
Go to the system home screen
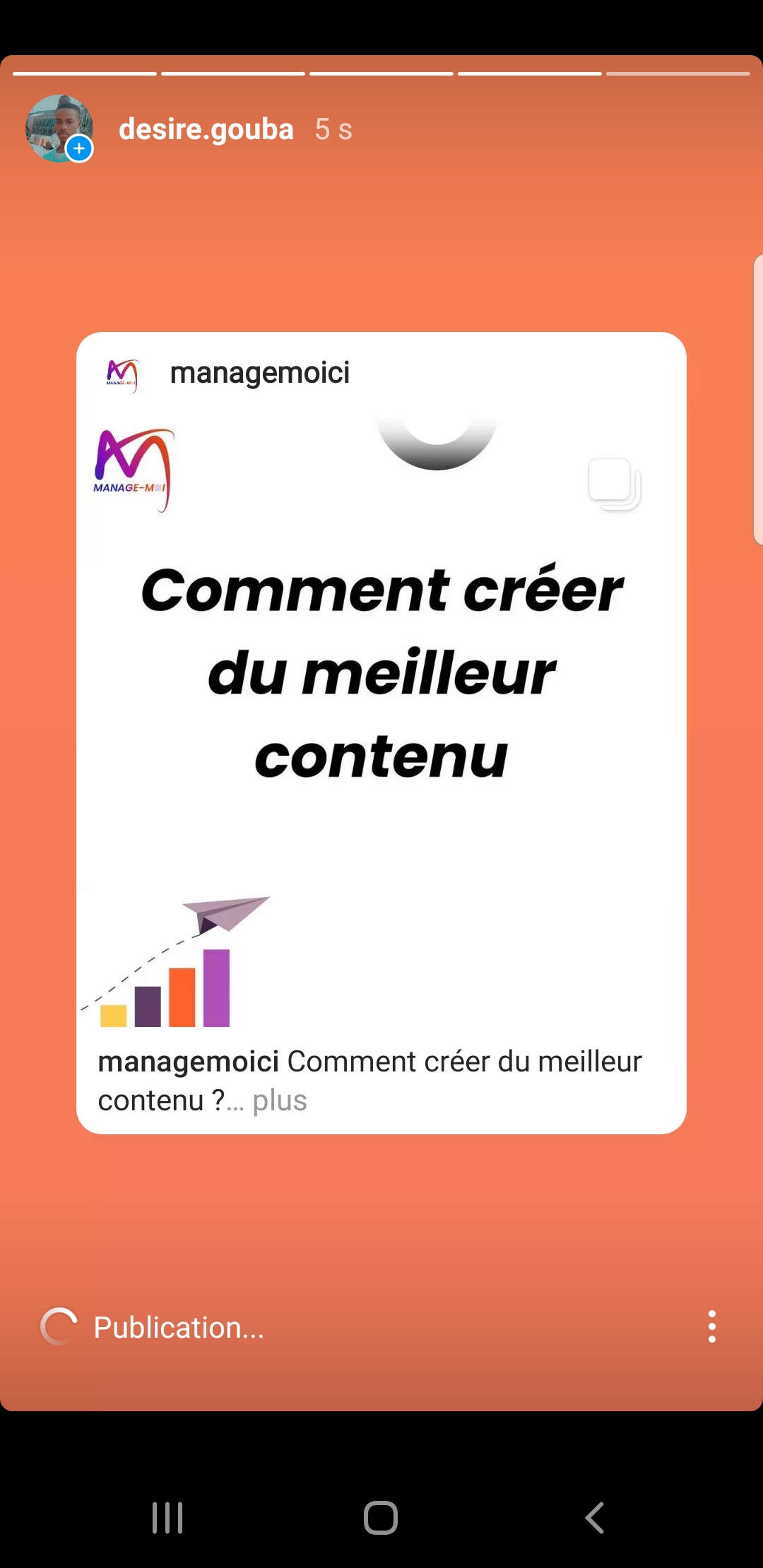coord(381,1517)
